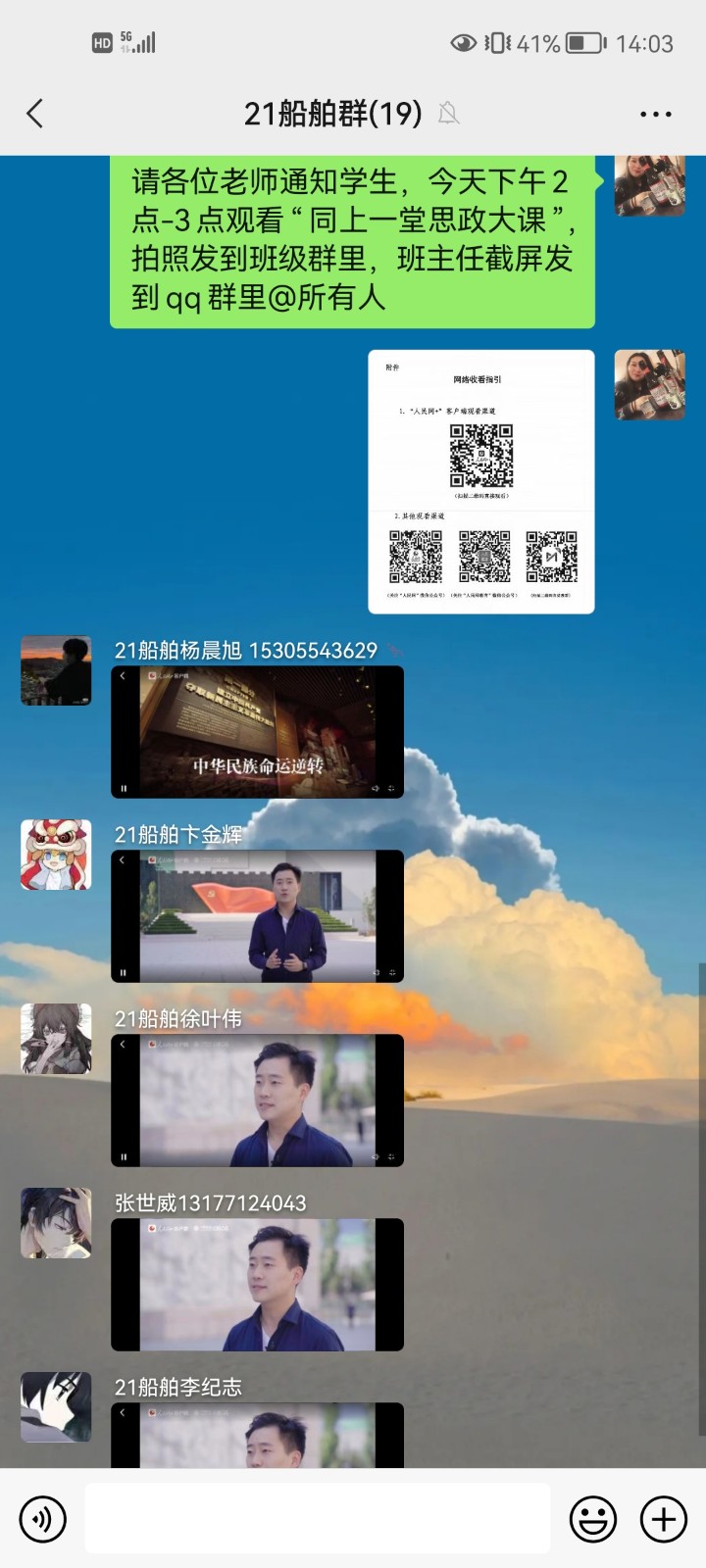Open 李纪志's shared screenshot

pos(257,1436)
